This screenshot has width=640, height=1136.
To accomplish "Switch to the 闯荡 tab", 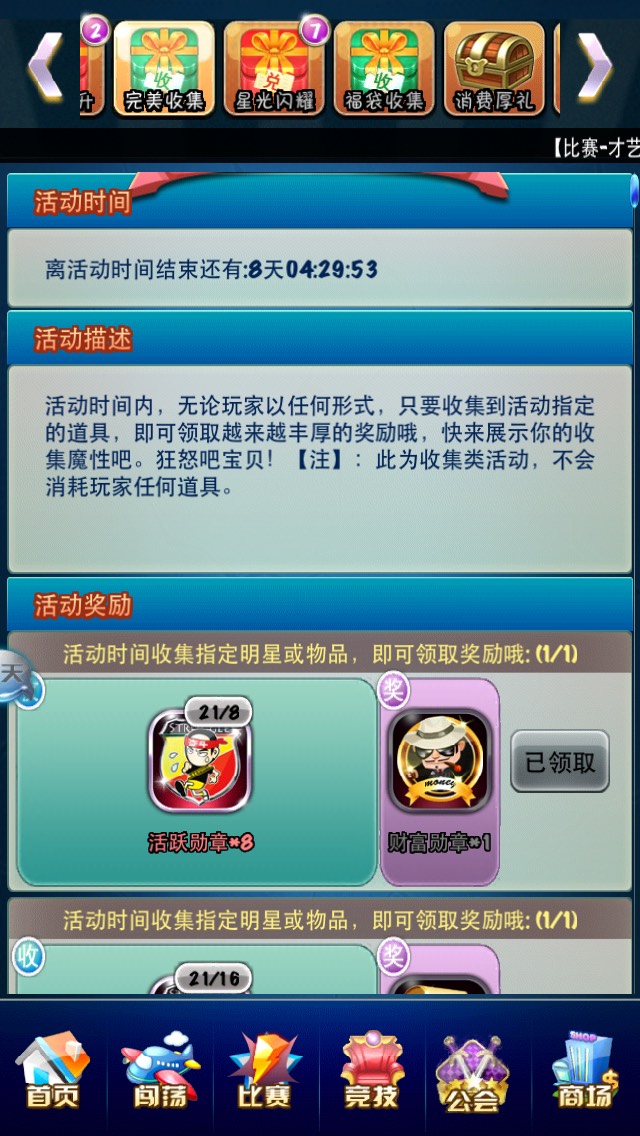I will 160,1072.
